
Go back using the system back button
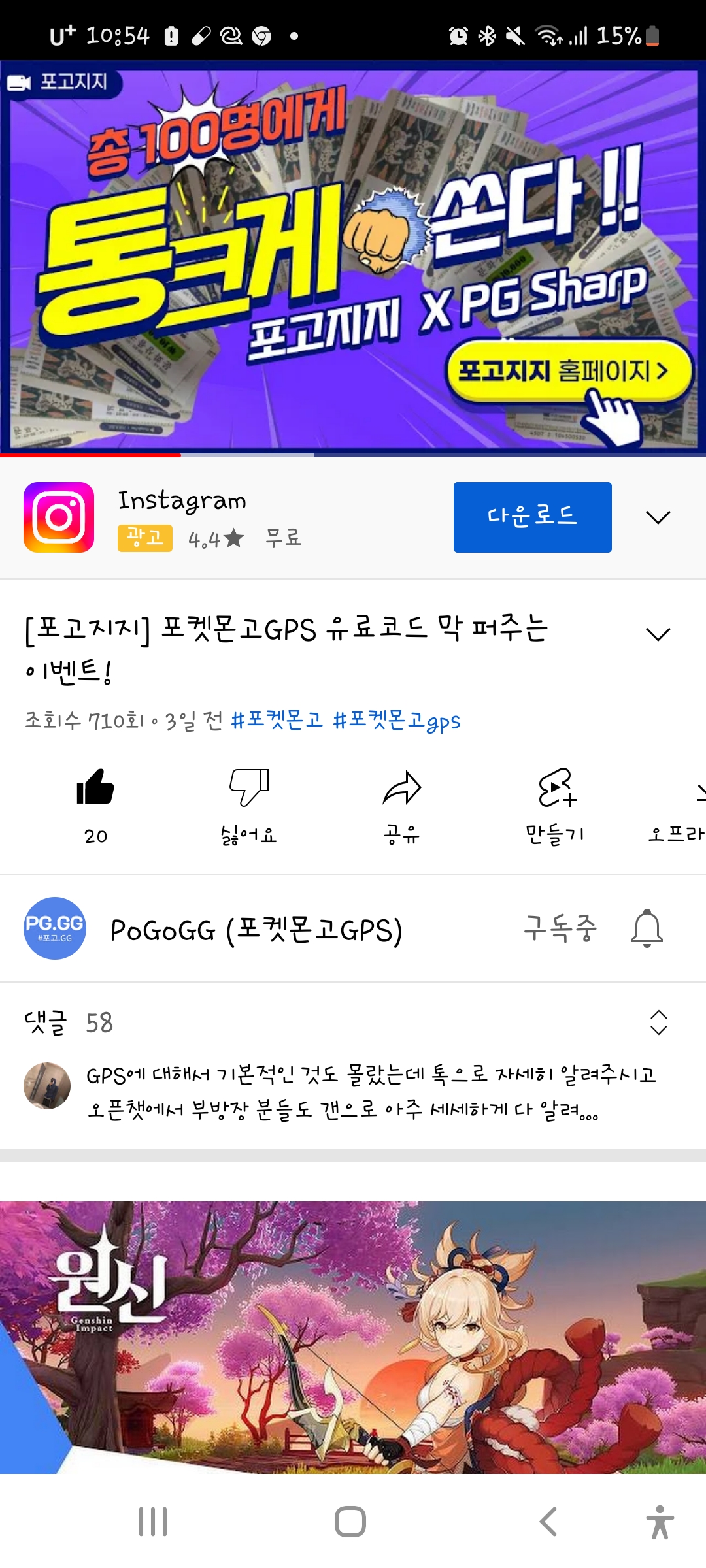pyautogui.click(x=548, y=1522)
